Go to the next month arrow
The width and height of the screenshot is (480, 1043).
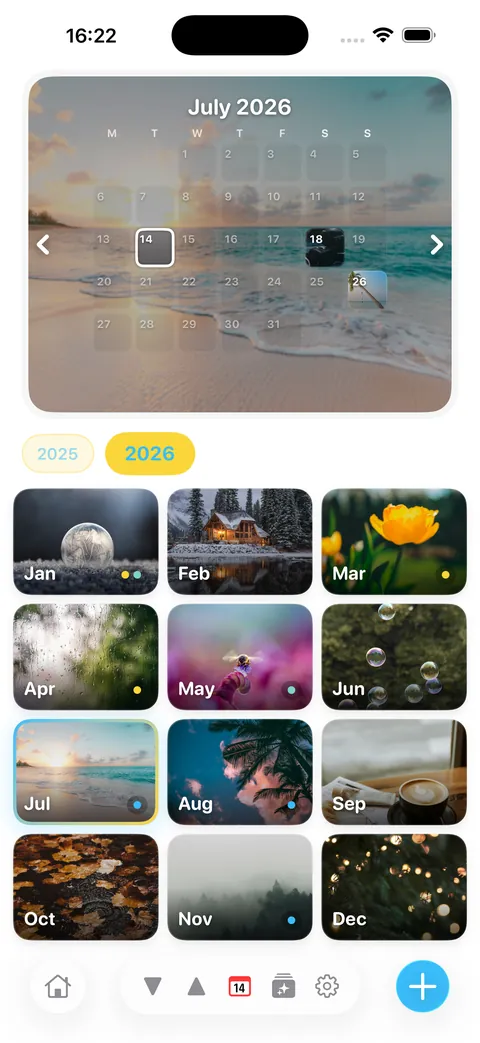pyautogui.click(x=436, y=245)
